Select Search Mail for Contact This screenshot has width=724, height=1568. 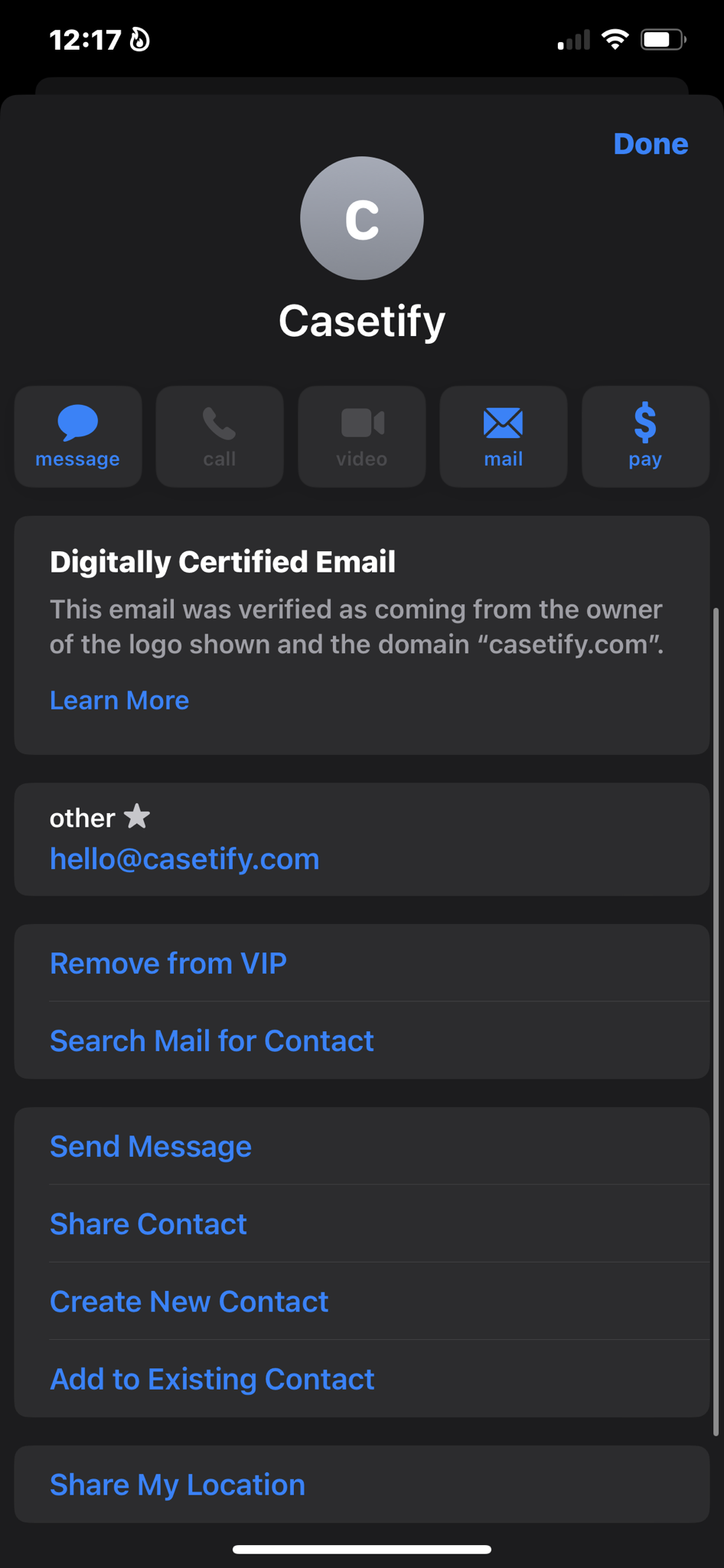coord(212,1040)
